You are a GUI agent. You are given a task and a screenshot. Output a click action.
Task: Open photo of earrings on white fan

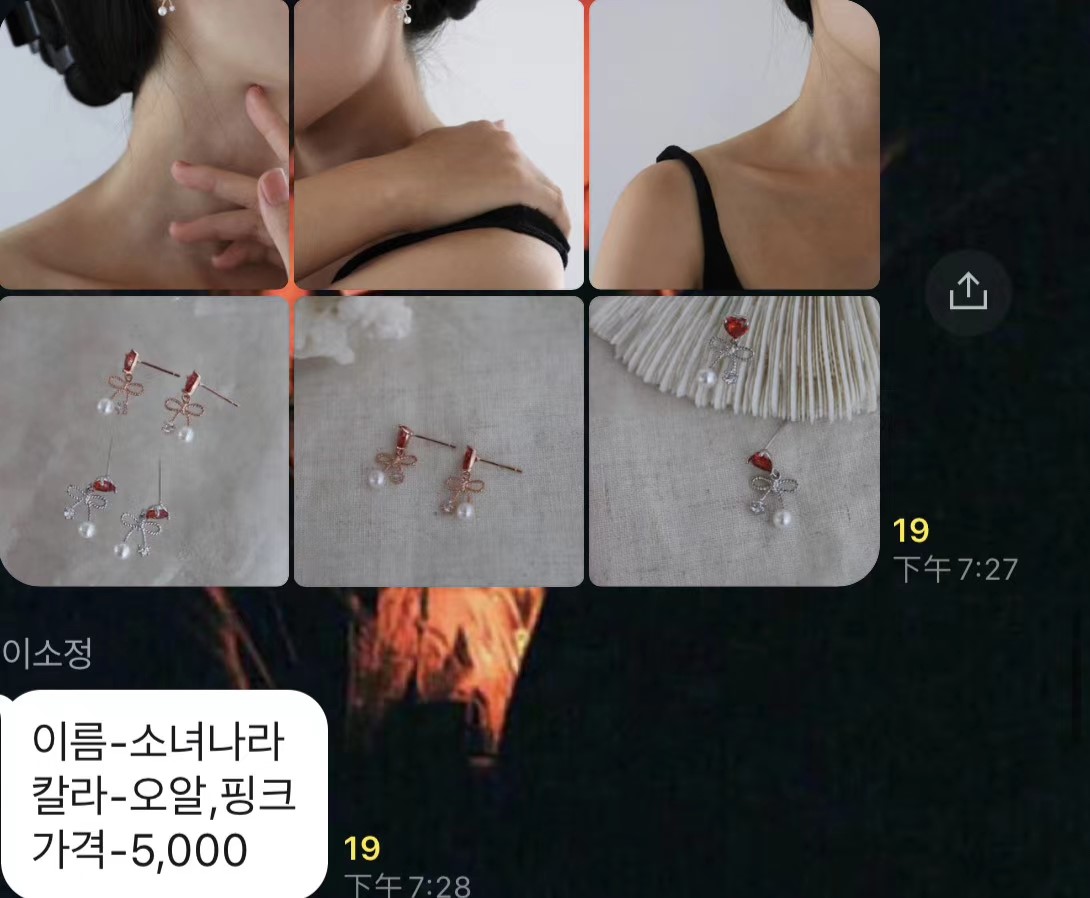734,440
